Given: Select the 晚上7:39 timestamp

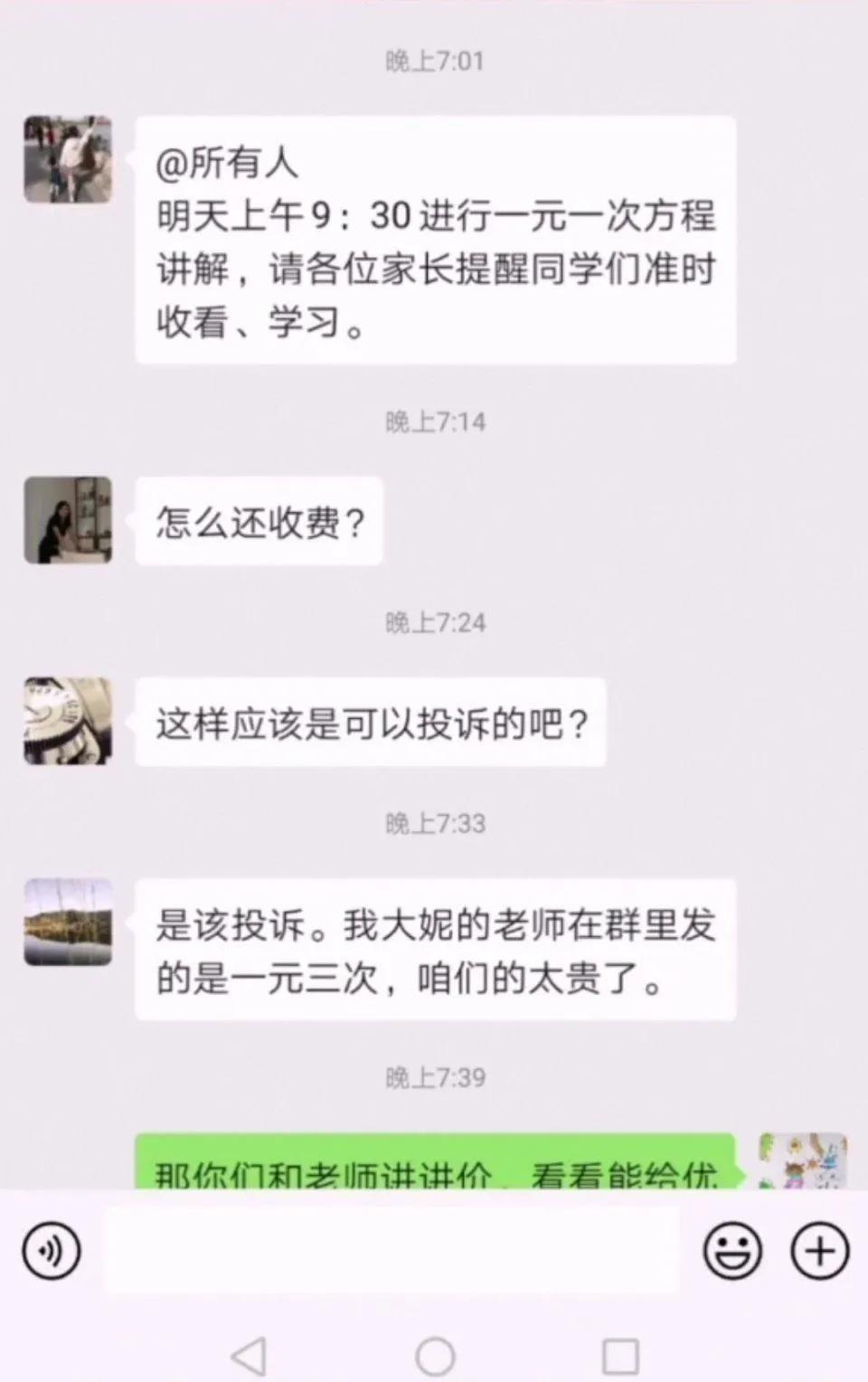Looking at the screenshot, I should 434,1076.
